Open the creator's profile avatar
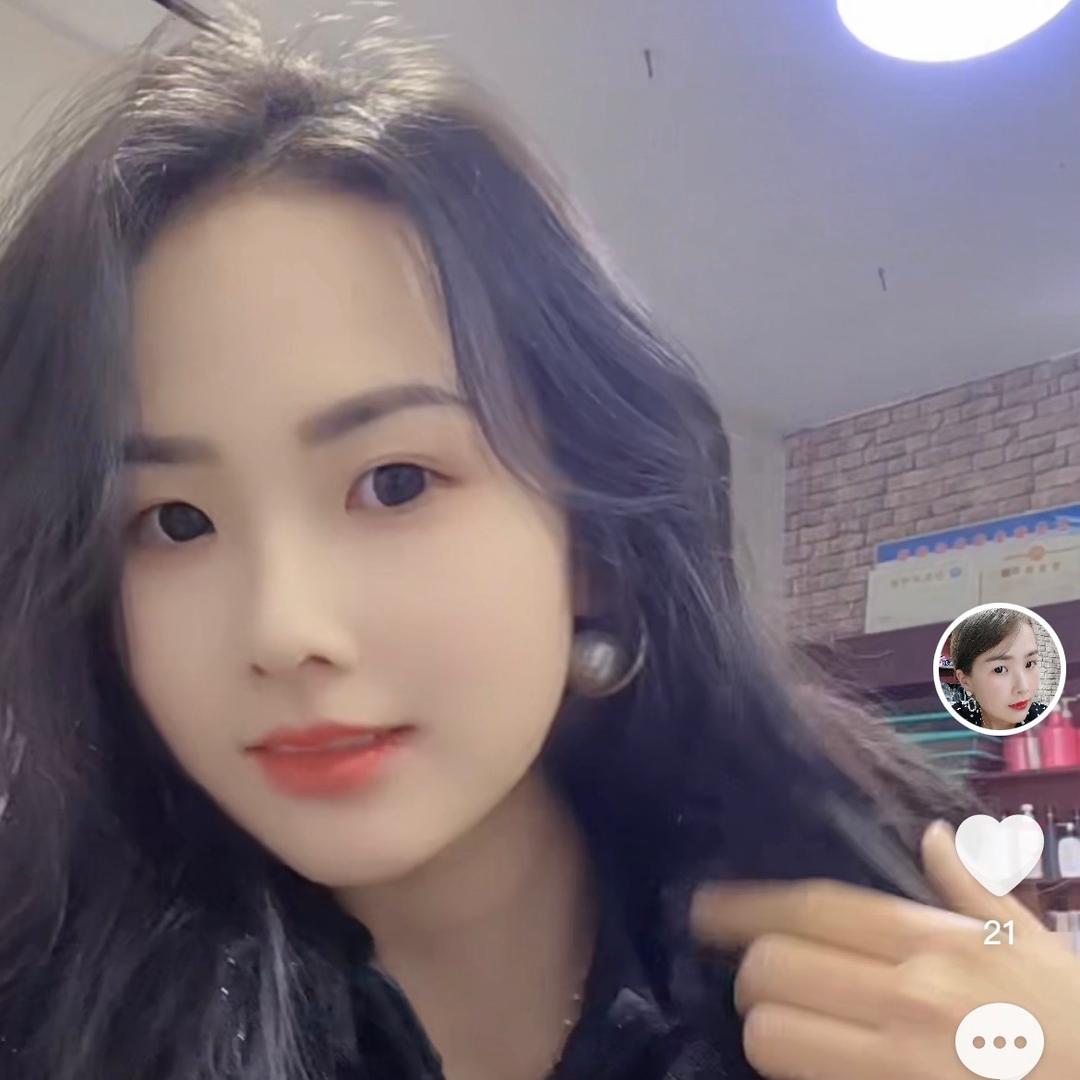This screenshot has height=1080, width=1080. coord(999,669)
